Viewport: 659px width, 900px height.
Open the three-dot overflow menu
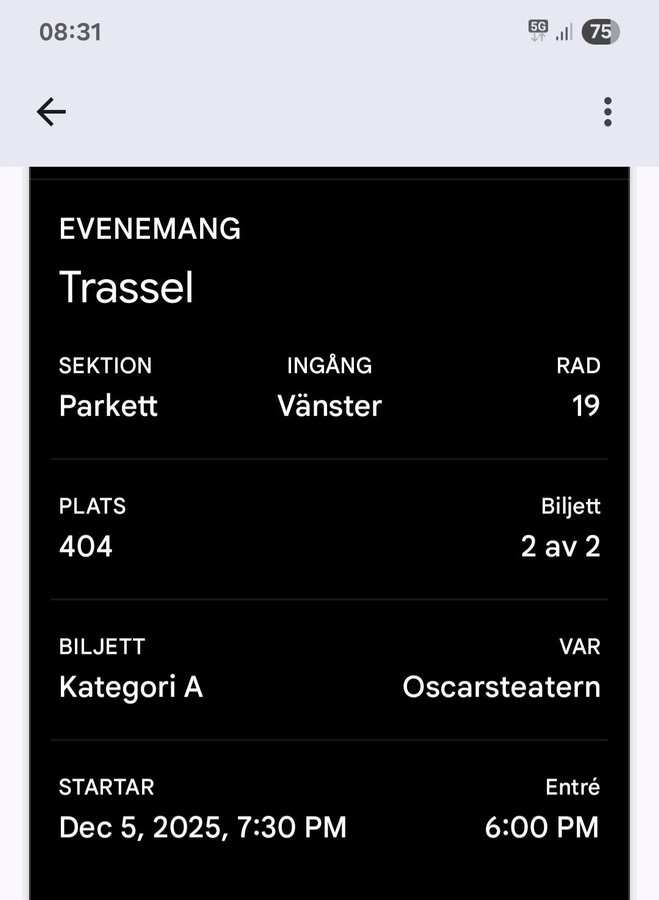pos(607,112)
